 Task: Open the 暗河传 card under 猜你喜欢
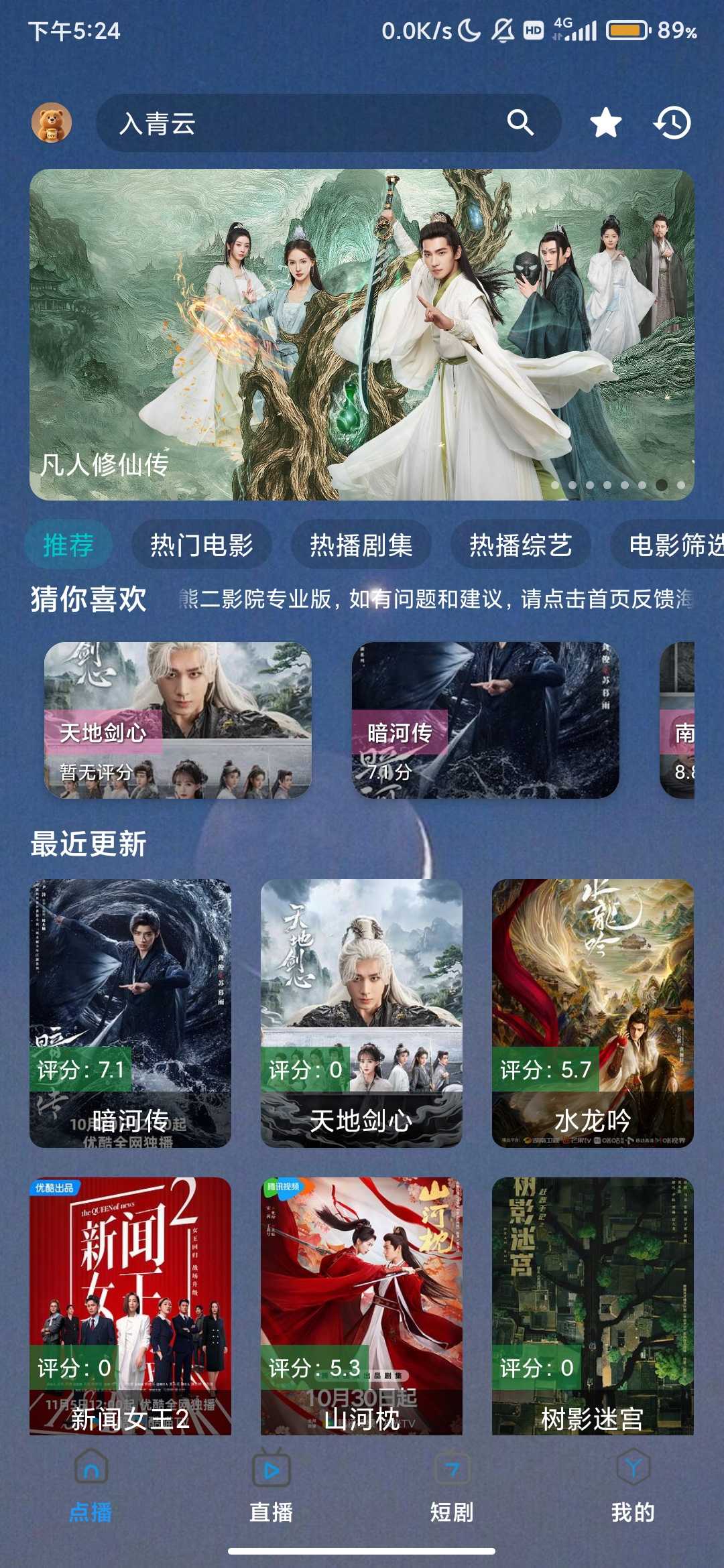pos(485,720)
